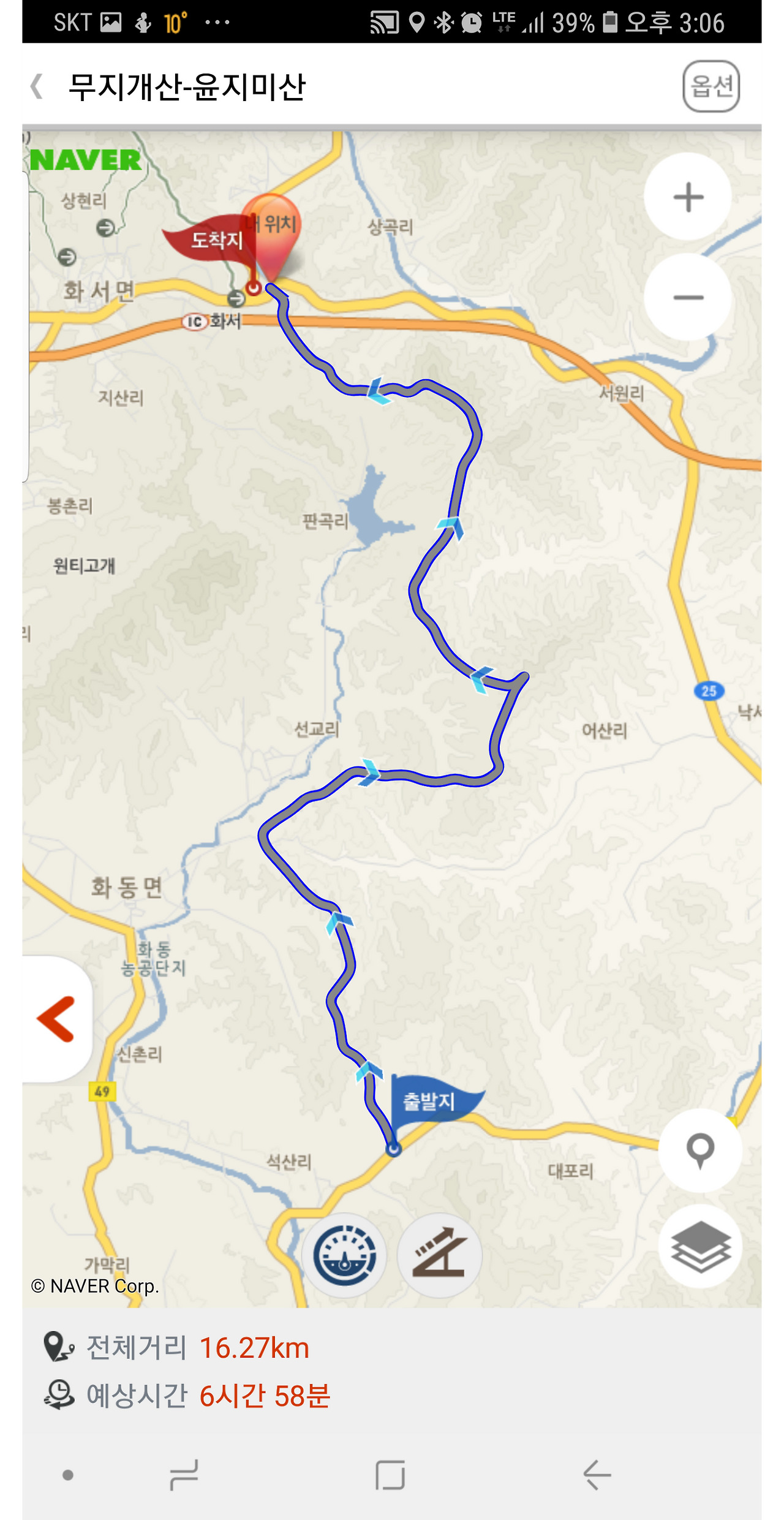Open the 옵션 options menu
This screenshot has height=1520, width=784.
[x=710, y=86]
